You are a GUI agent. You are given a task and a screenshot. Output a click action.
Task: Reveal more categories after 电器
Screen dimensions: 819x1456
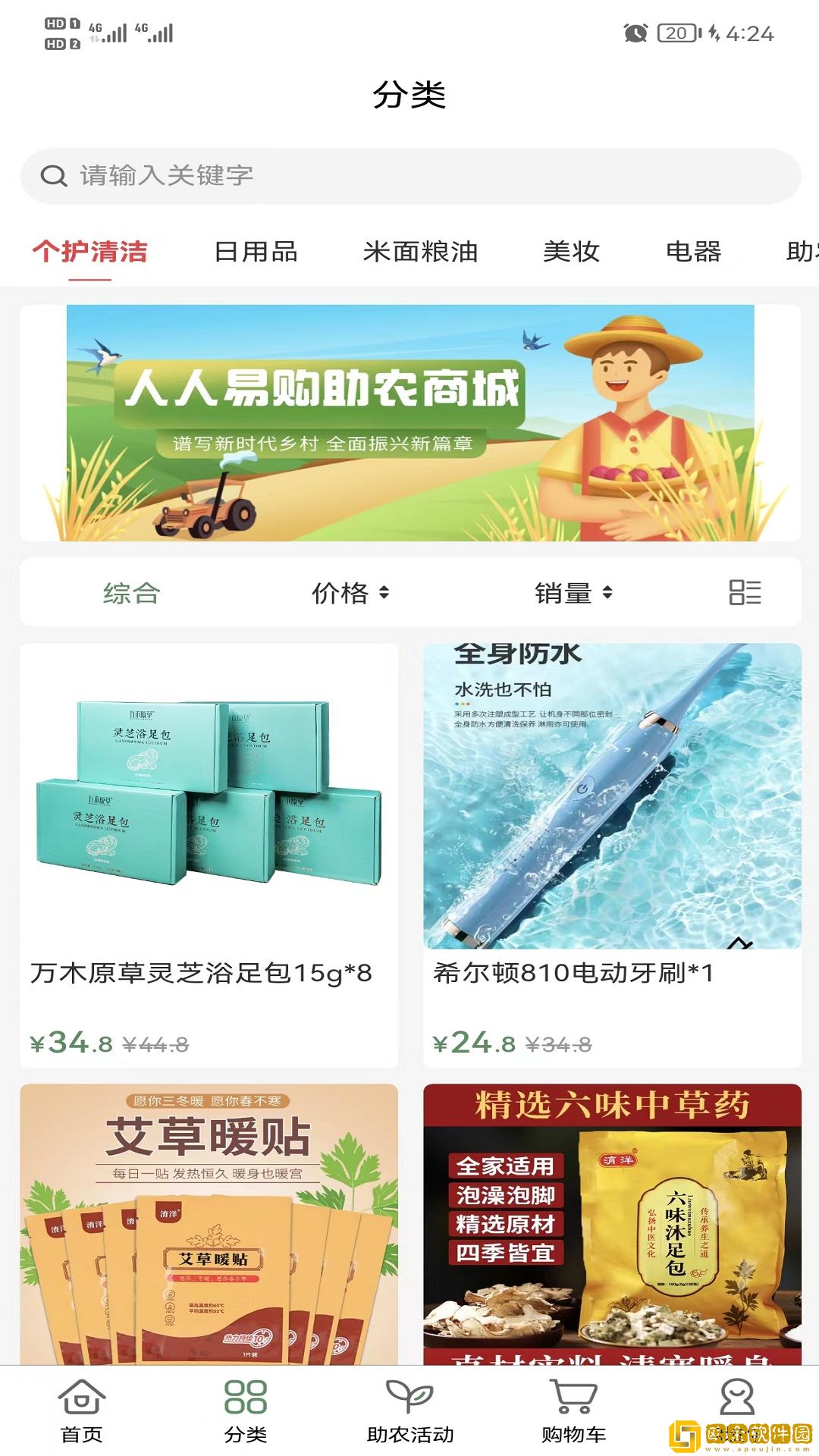tap(802, 252)
